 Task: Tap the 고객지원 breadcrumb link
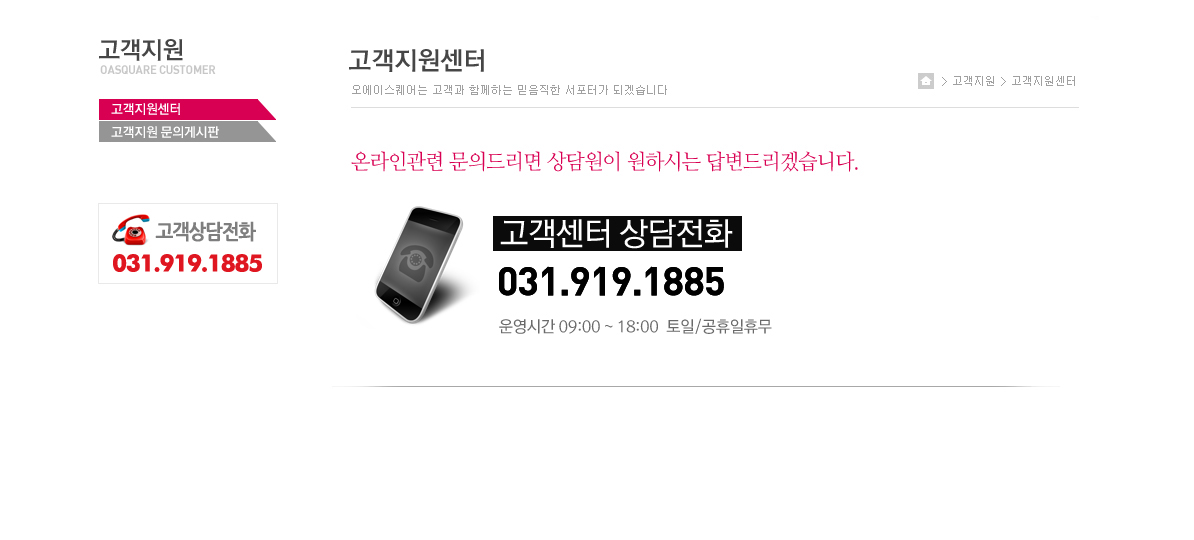coord(972,81)
